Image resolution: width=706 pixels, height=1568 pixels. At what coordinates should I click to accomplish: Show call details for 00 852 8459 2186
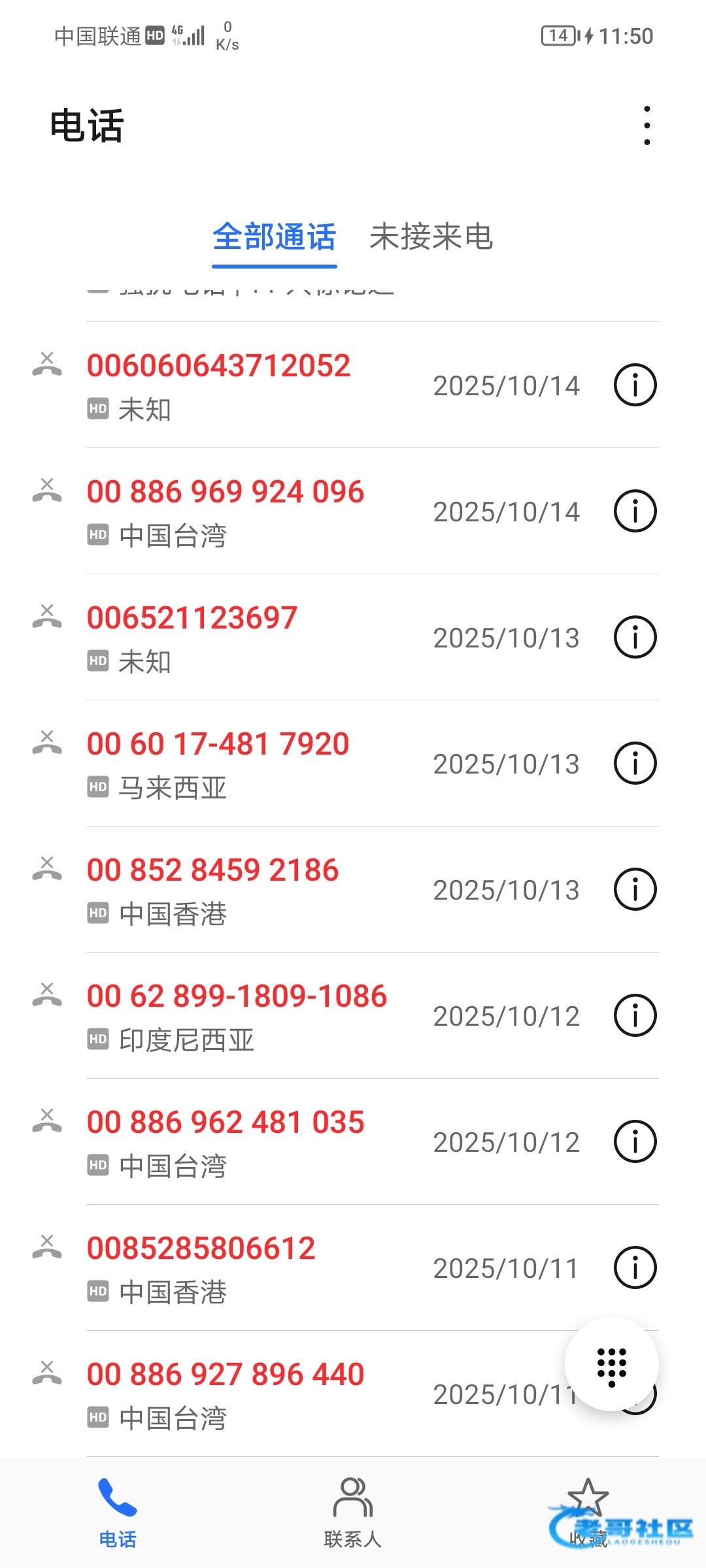635,889
